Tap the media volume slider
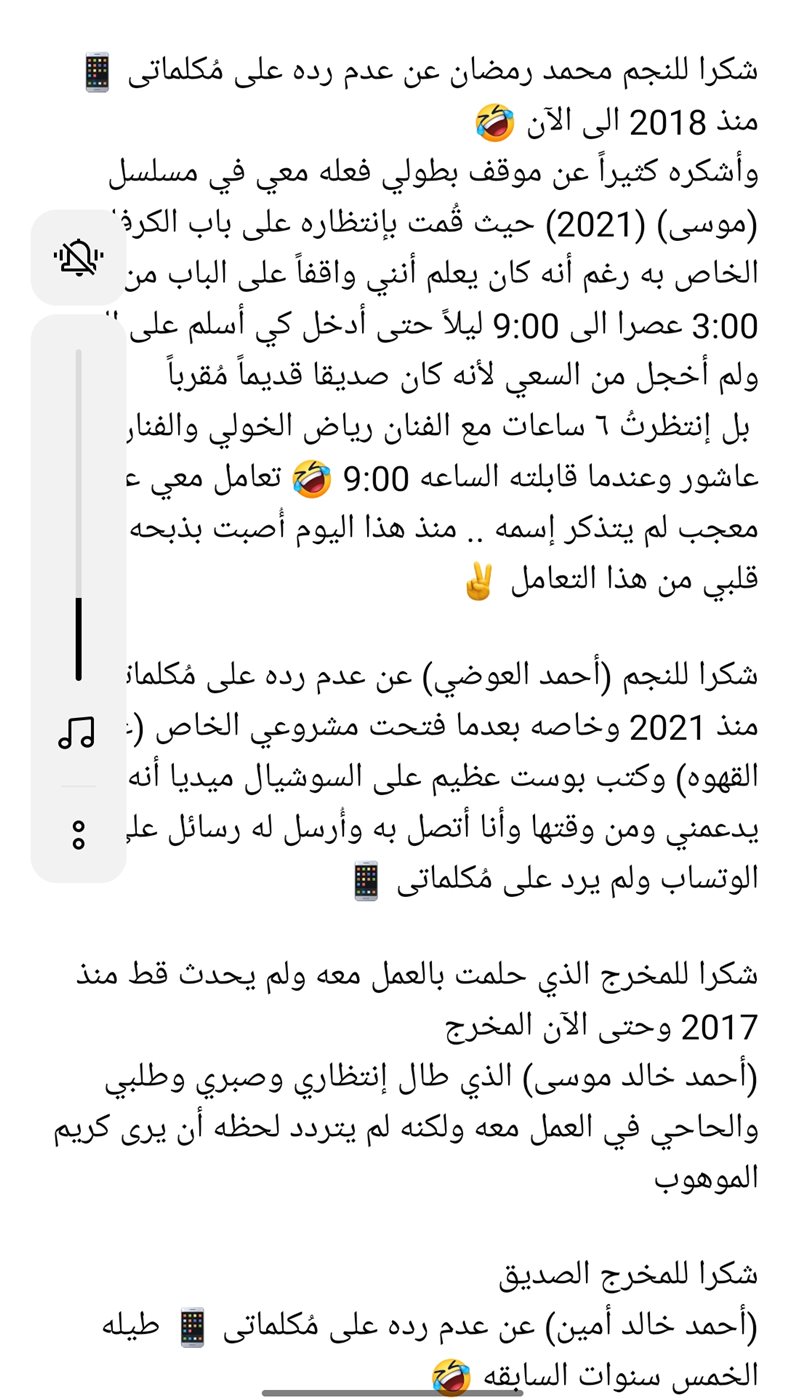Viewport: 785px width, 1400px height. [78, 515]
